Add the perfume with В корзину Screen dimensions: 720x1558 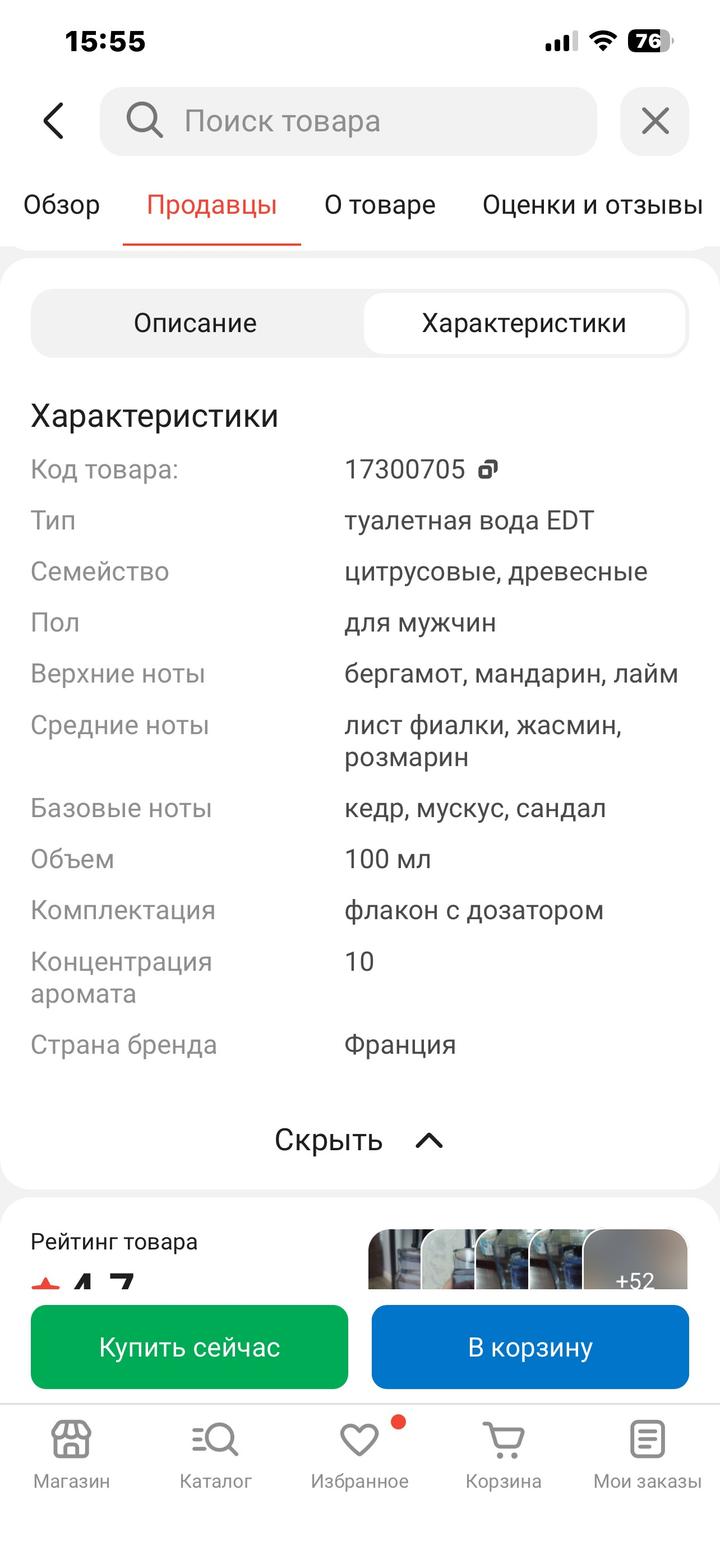(x=530, y=1347)
